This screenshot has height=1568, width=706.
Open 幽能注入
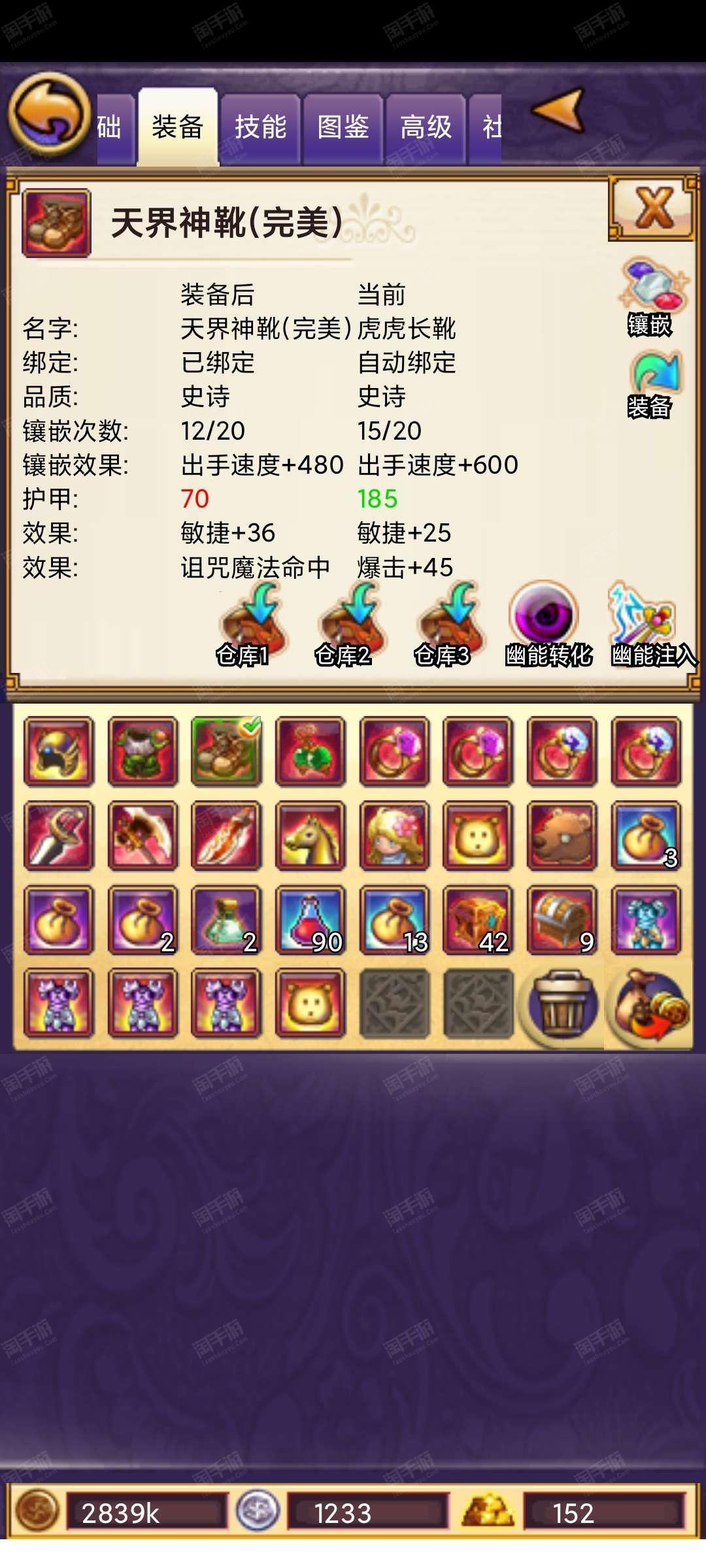pyautogui.click(x=651, y=625)
